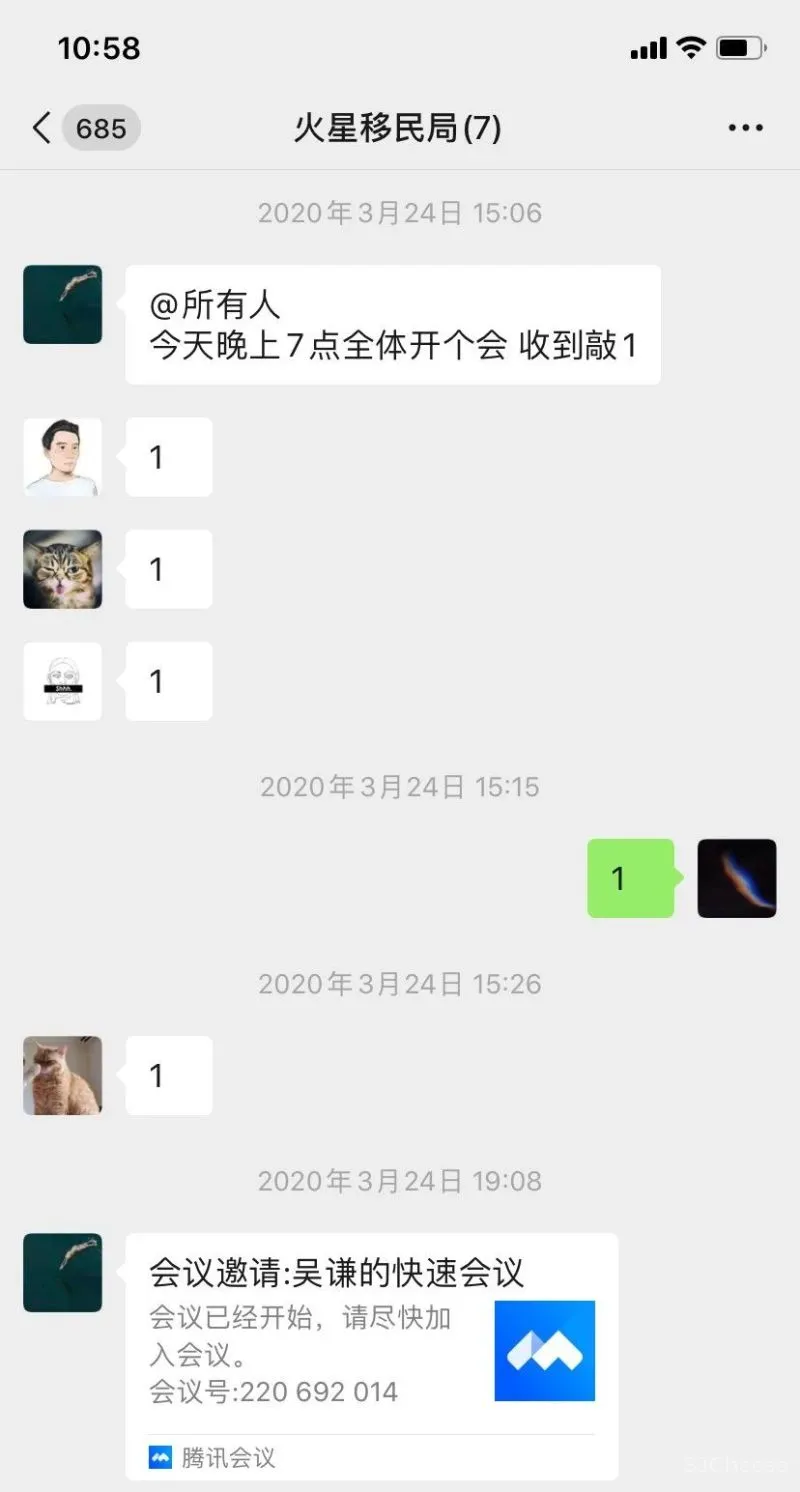The height and width of the screenshot is (1492, 800).
Task: Tap the orange cat avatar
Action: (x=62, y=1075)
